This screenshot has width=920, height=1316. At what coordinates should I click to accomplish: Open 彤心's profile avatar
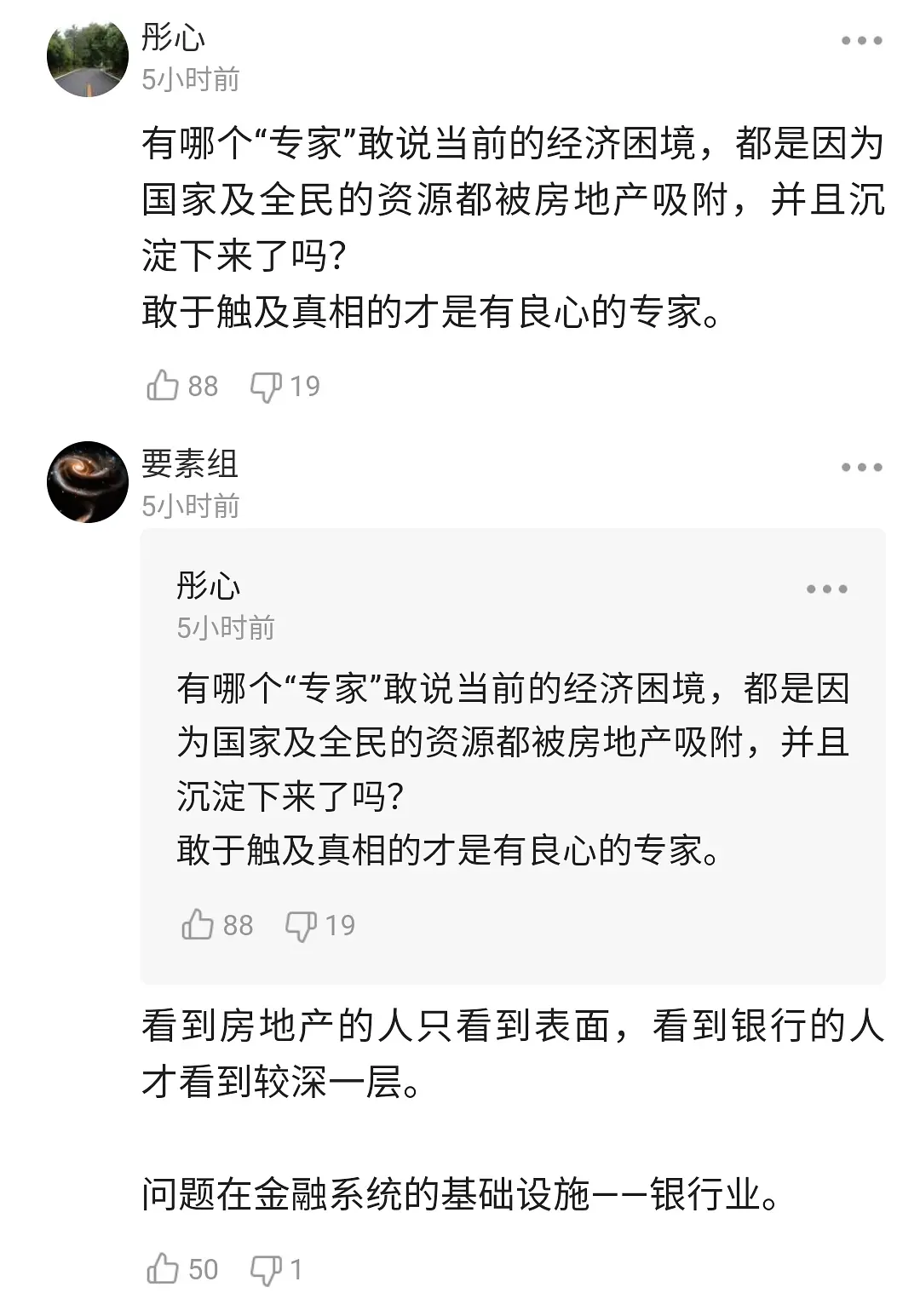[87, 56]
